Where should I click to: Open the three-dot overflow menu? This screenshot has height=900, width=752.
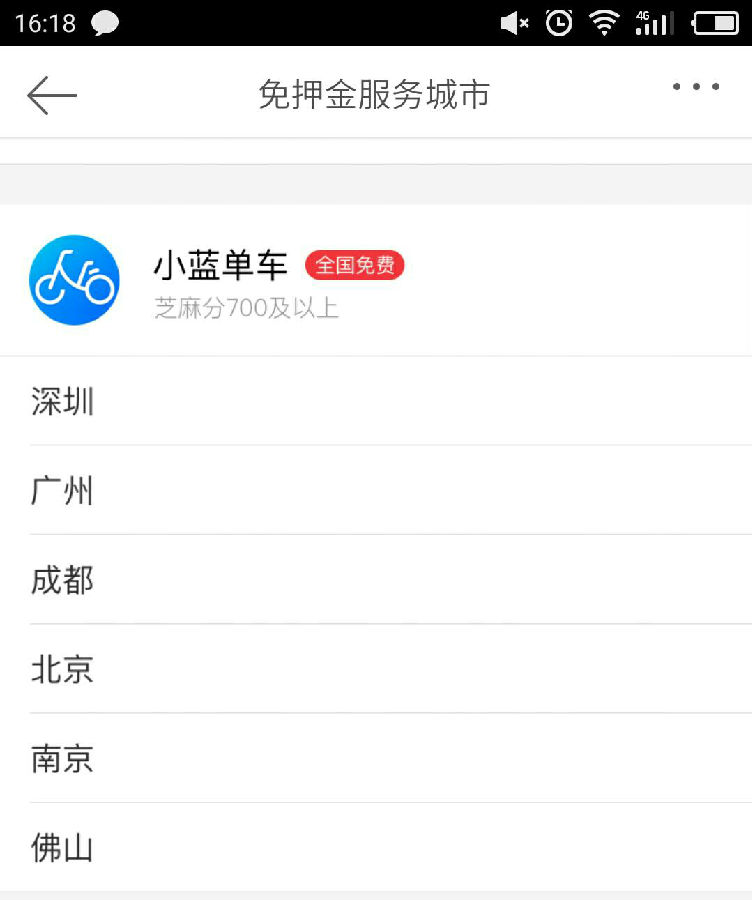point(695,88)
